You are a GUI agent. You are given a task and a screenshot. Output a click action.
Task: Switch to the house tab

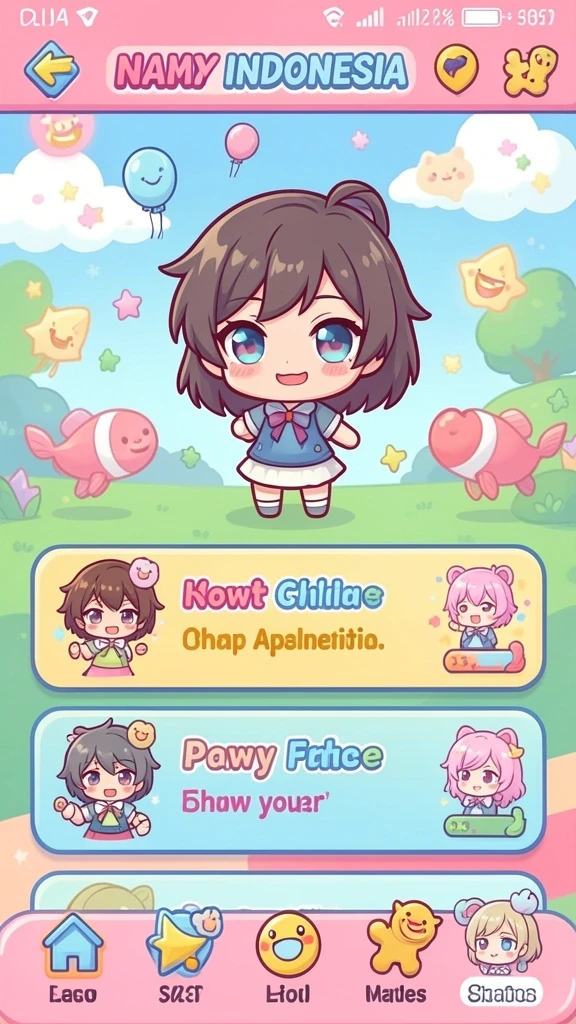click(72, 961)
